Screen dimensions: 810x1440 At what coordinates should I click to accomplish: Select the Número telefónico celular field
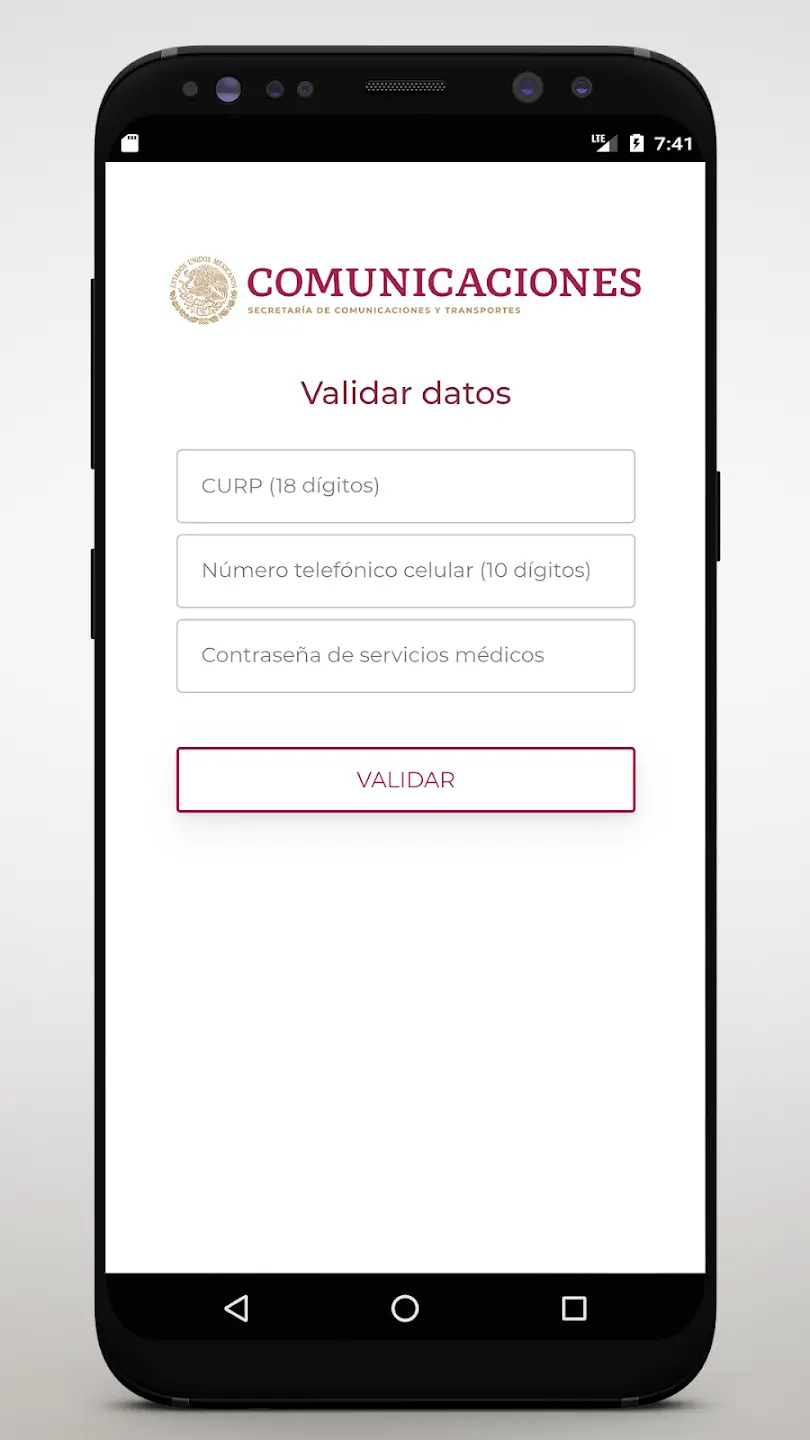pyautogui.click(x=405, y=571)
